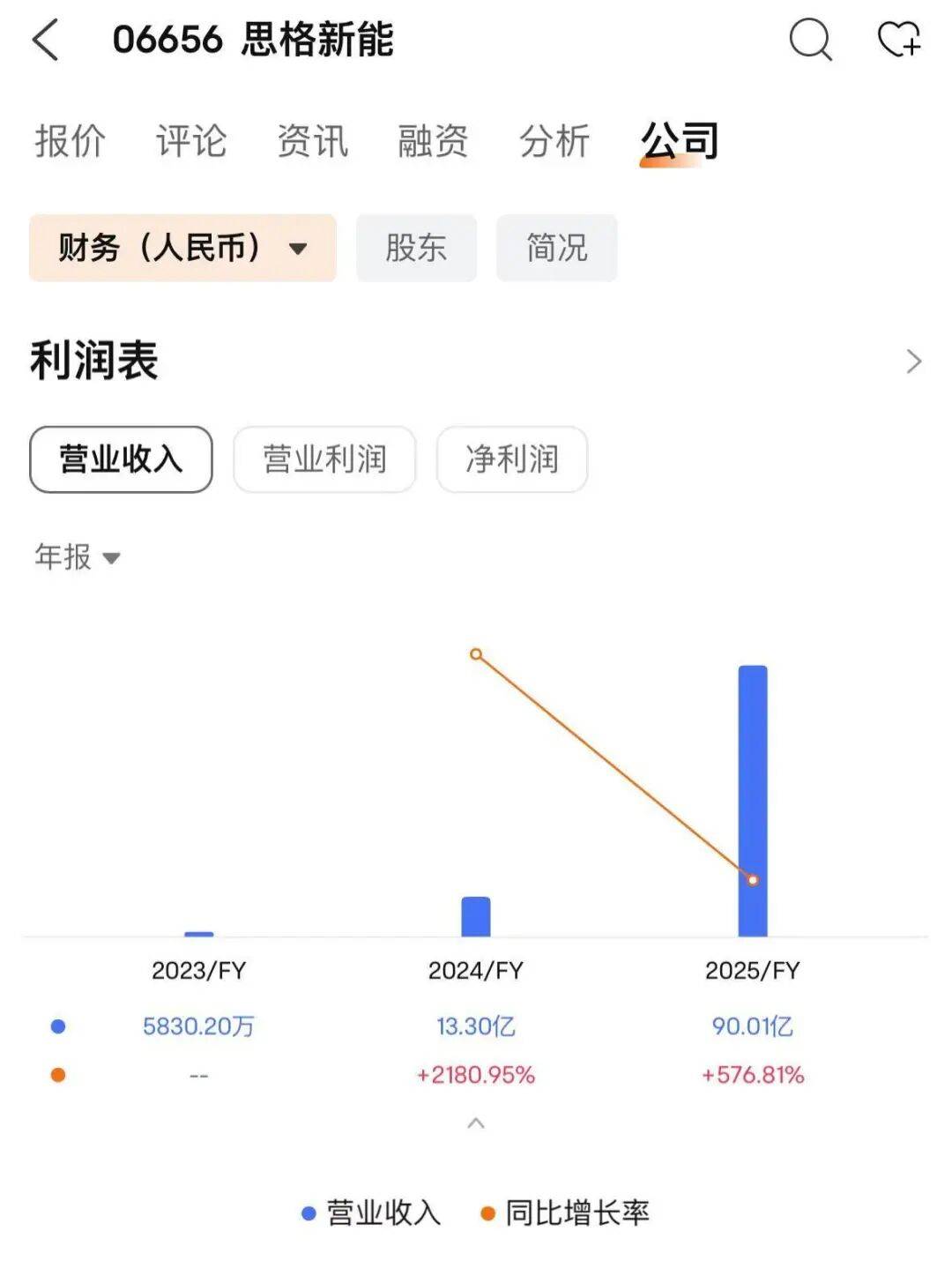Tap the +576.81% growth figure
Image resolution: width=952 pixels, height=1261 pixels.
tap(753, 1075)
